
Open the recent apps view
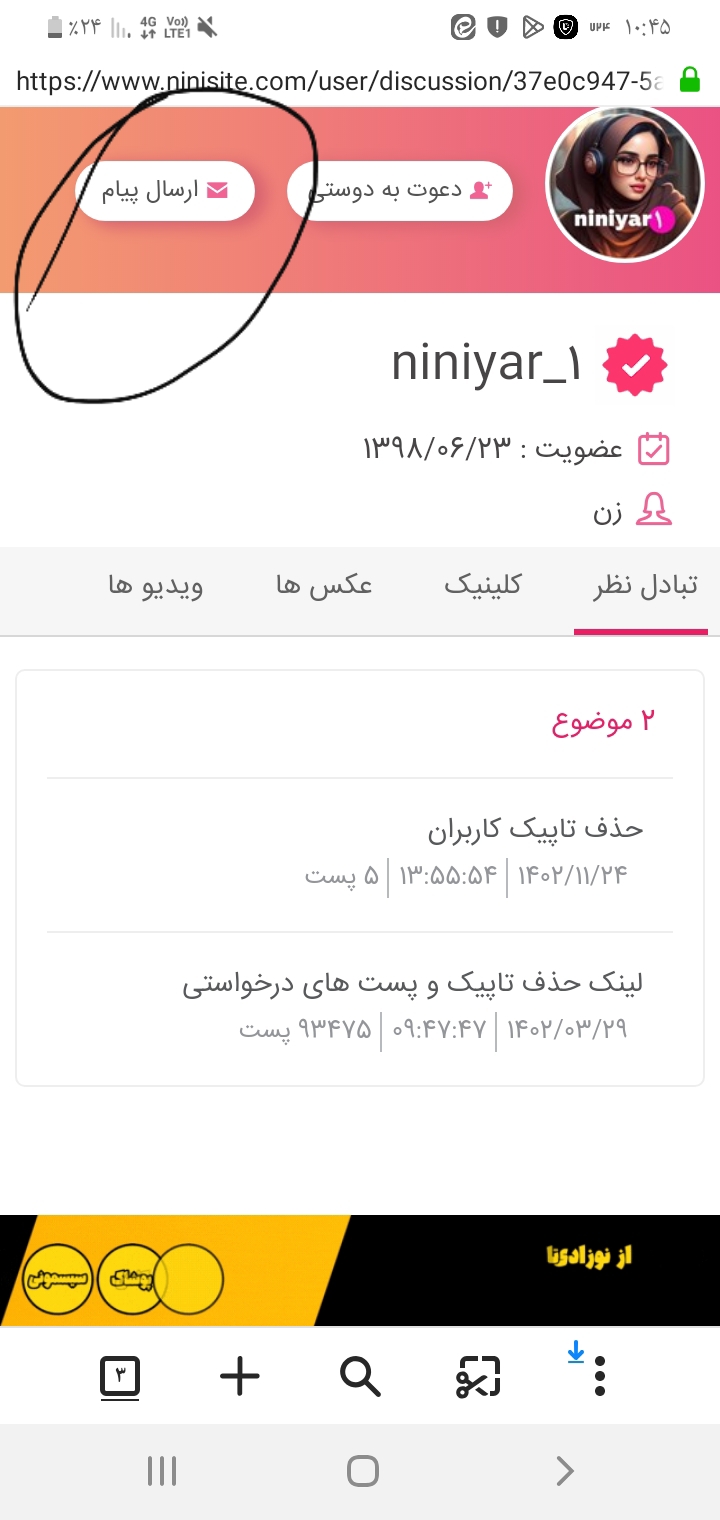point(161,1471)
